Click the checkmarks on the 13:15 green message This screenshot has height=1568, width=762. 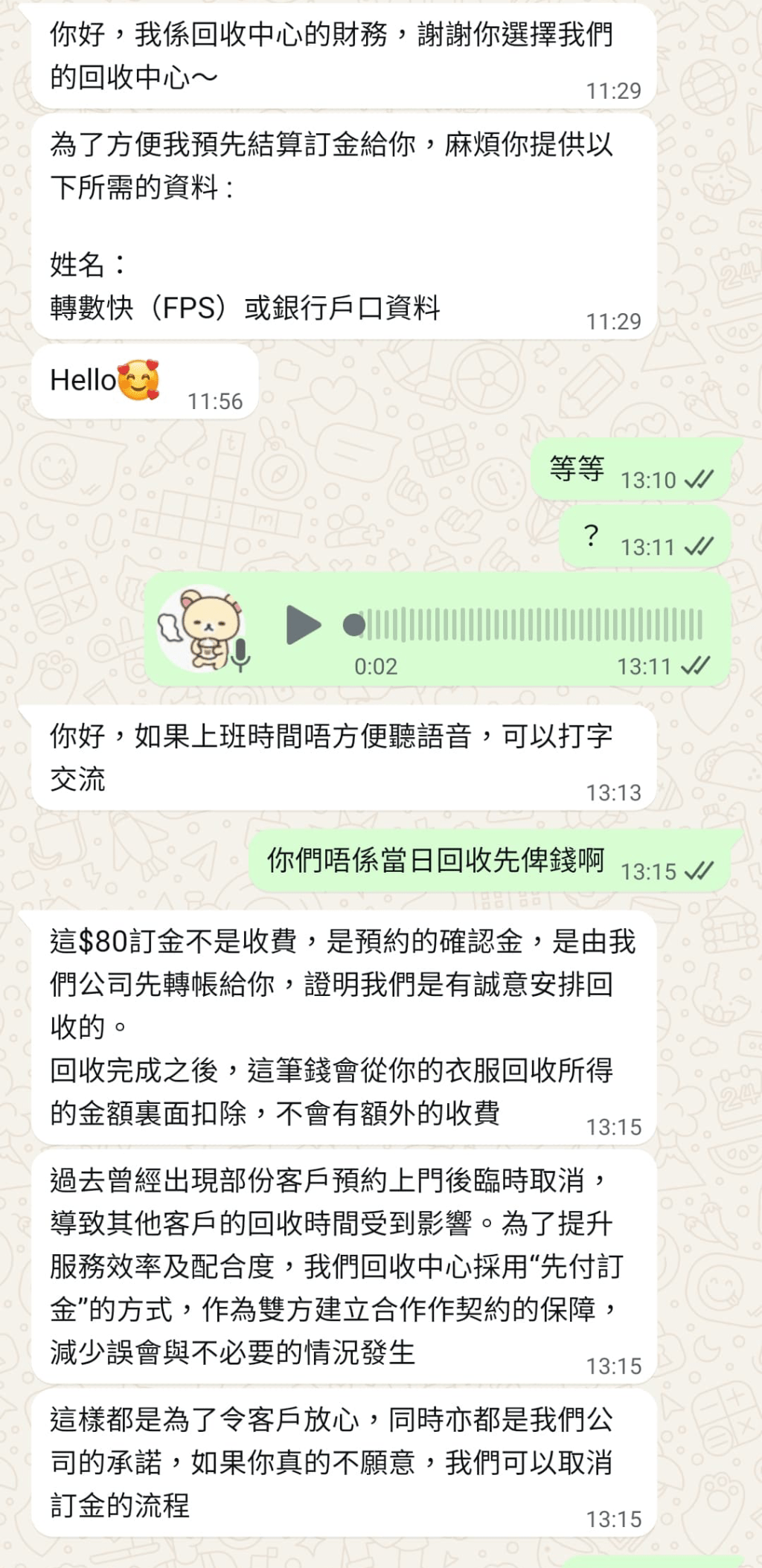tap(702, 870)
